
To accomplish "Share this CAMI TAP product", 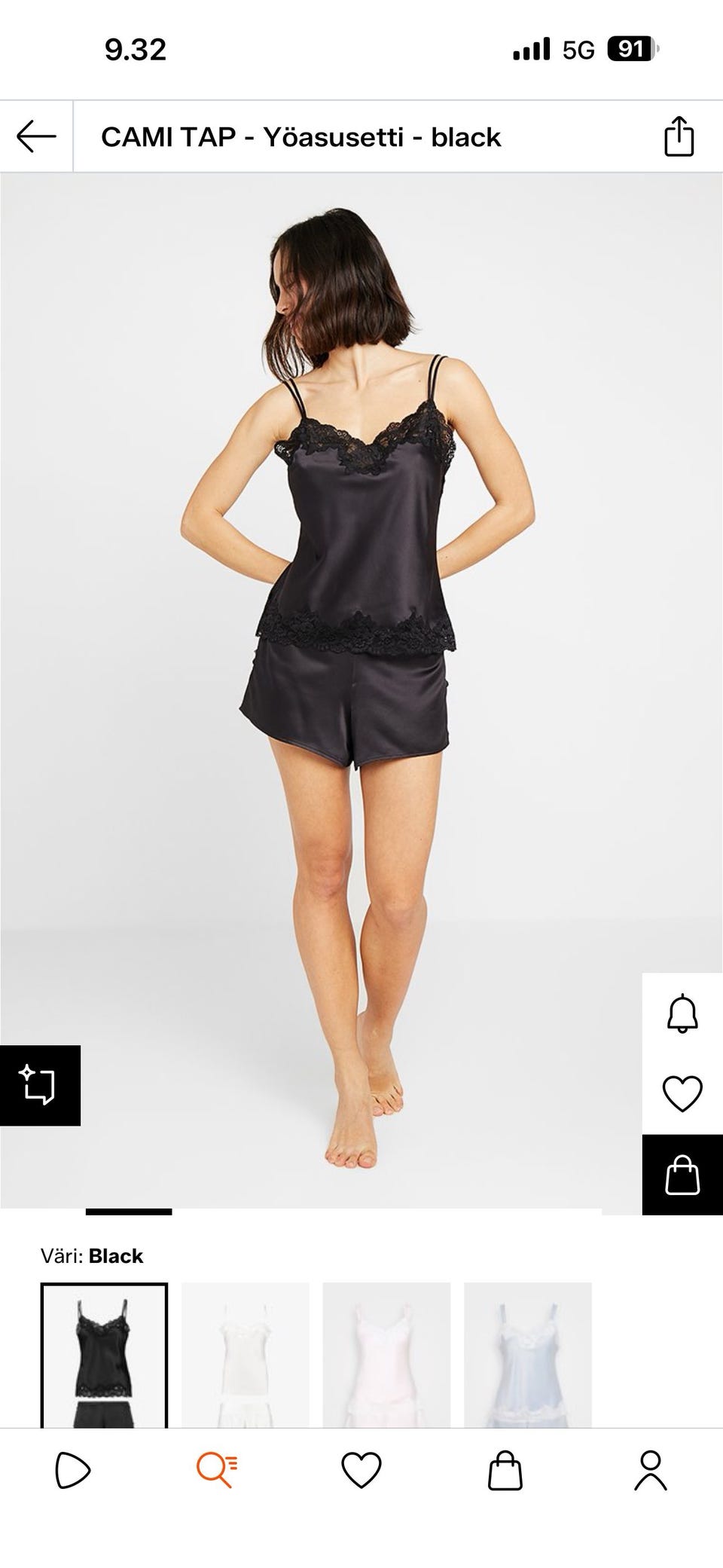I will coord(679,136).
